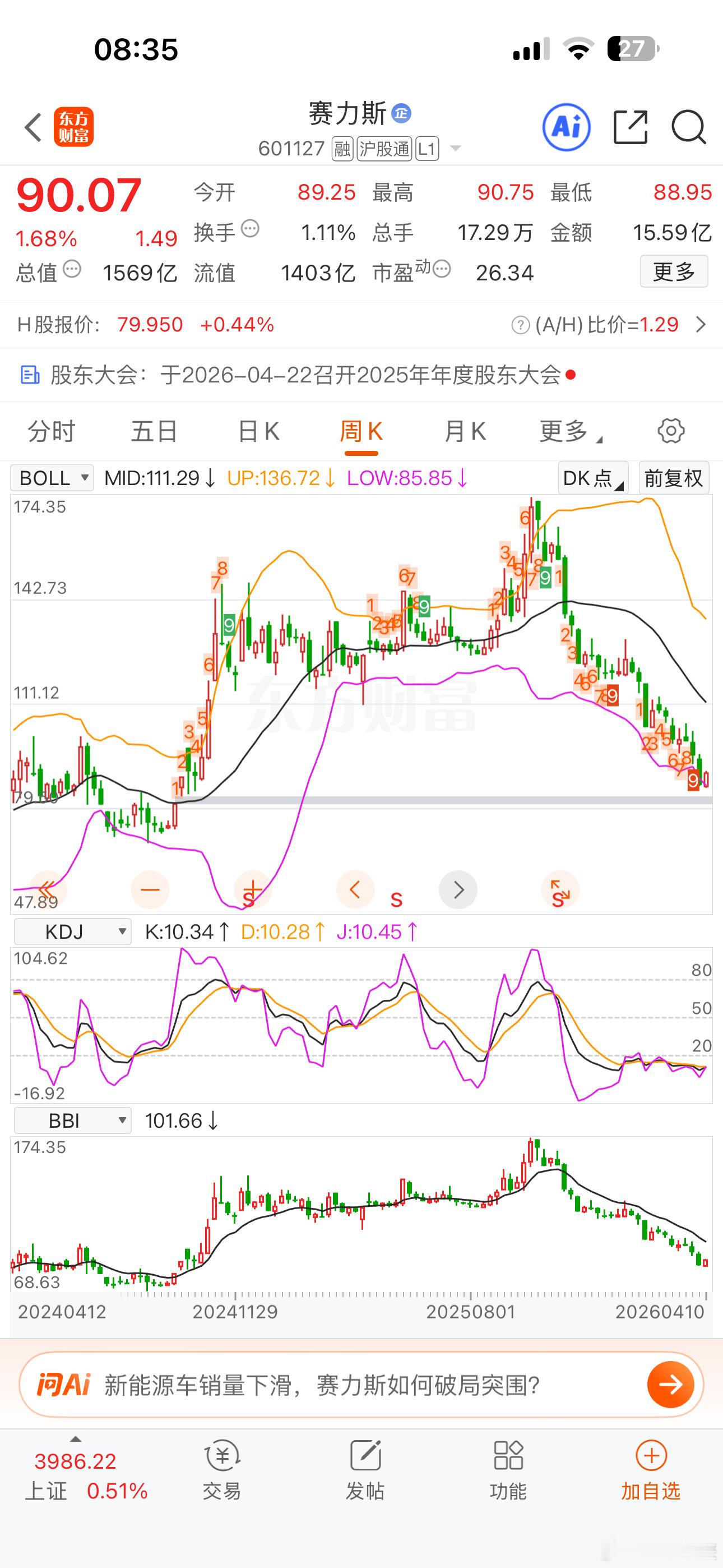Open the BOLL indicator dropdown
Viewport: 723px width, 1568px height.
click(52, 478)
